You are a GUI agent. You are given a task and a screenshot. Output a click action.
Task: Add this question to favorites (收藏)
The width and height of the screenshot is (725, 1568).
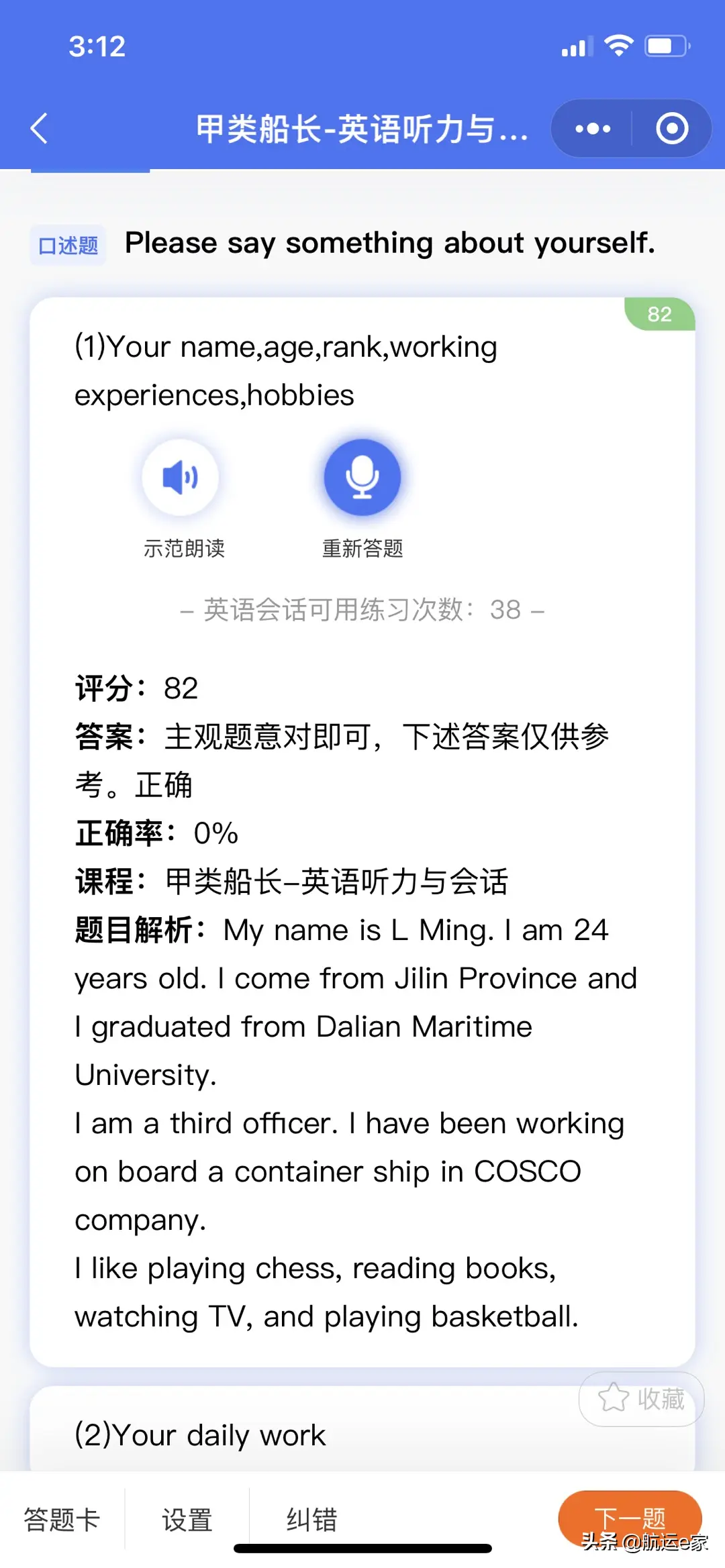pos(641,1399)
